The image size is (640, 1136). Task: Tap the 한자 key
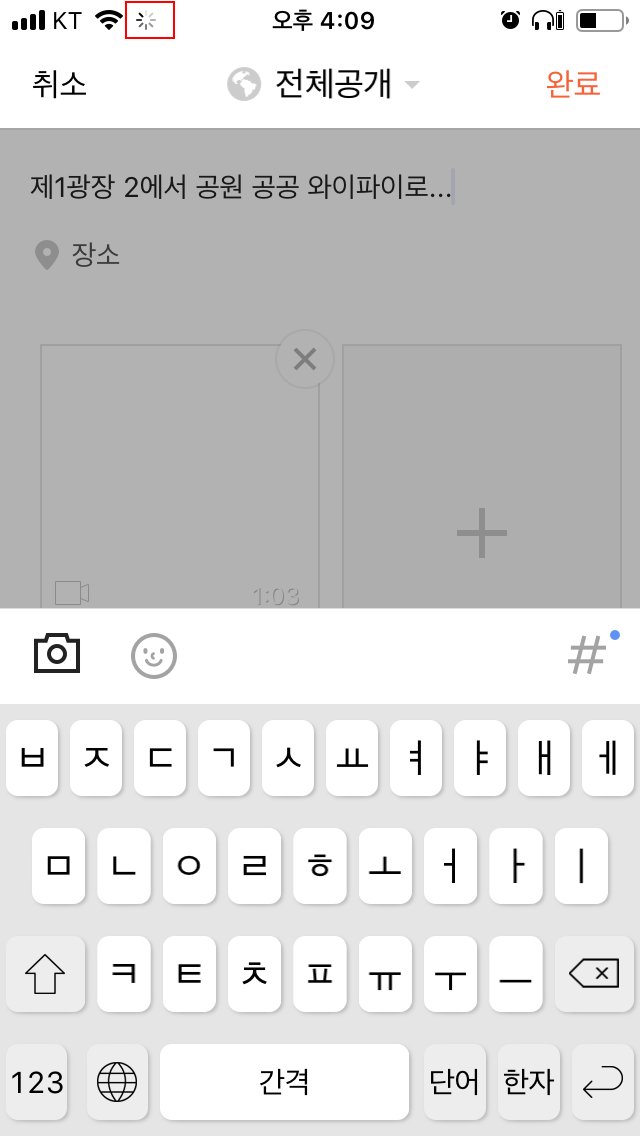click(529, 1082)
